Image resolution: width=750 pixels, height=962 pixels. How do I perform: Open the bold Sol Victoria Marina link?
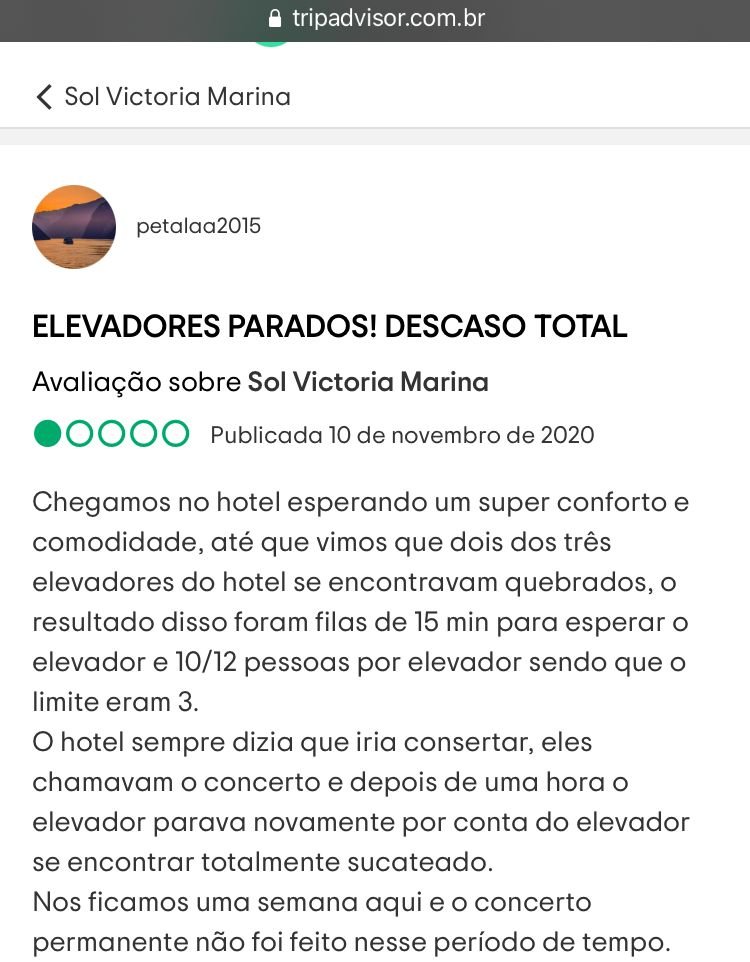(x=368, y=382)
